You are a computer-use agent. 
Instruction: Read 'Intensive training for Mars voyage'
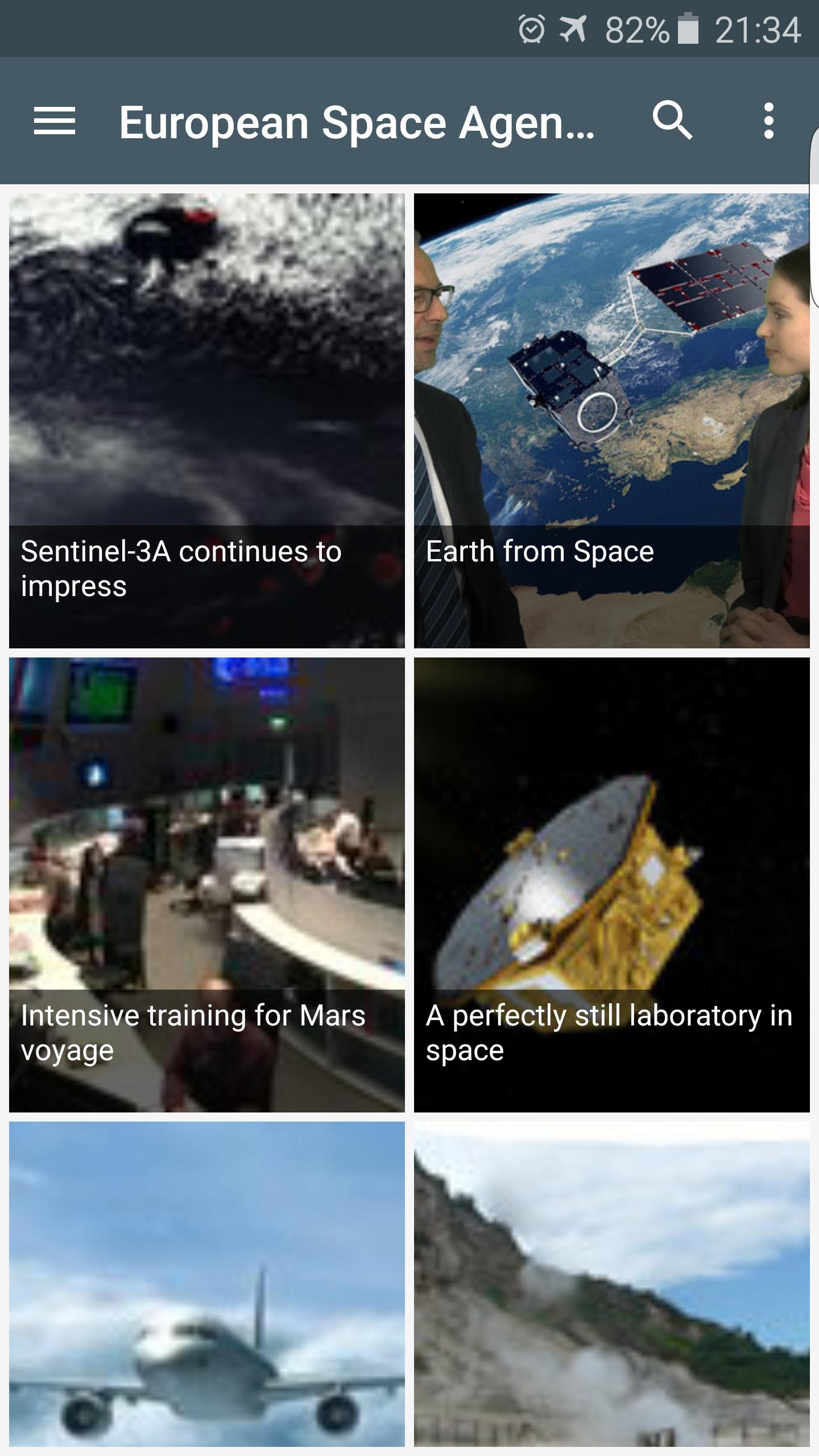[x=207, y=885]
